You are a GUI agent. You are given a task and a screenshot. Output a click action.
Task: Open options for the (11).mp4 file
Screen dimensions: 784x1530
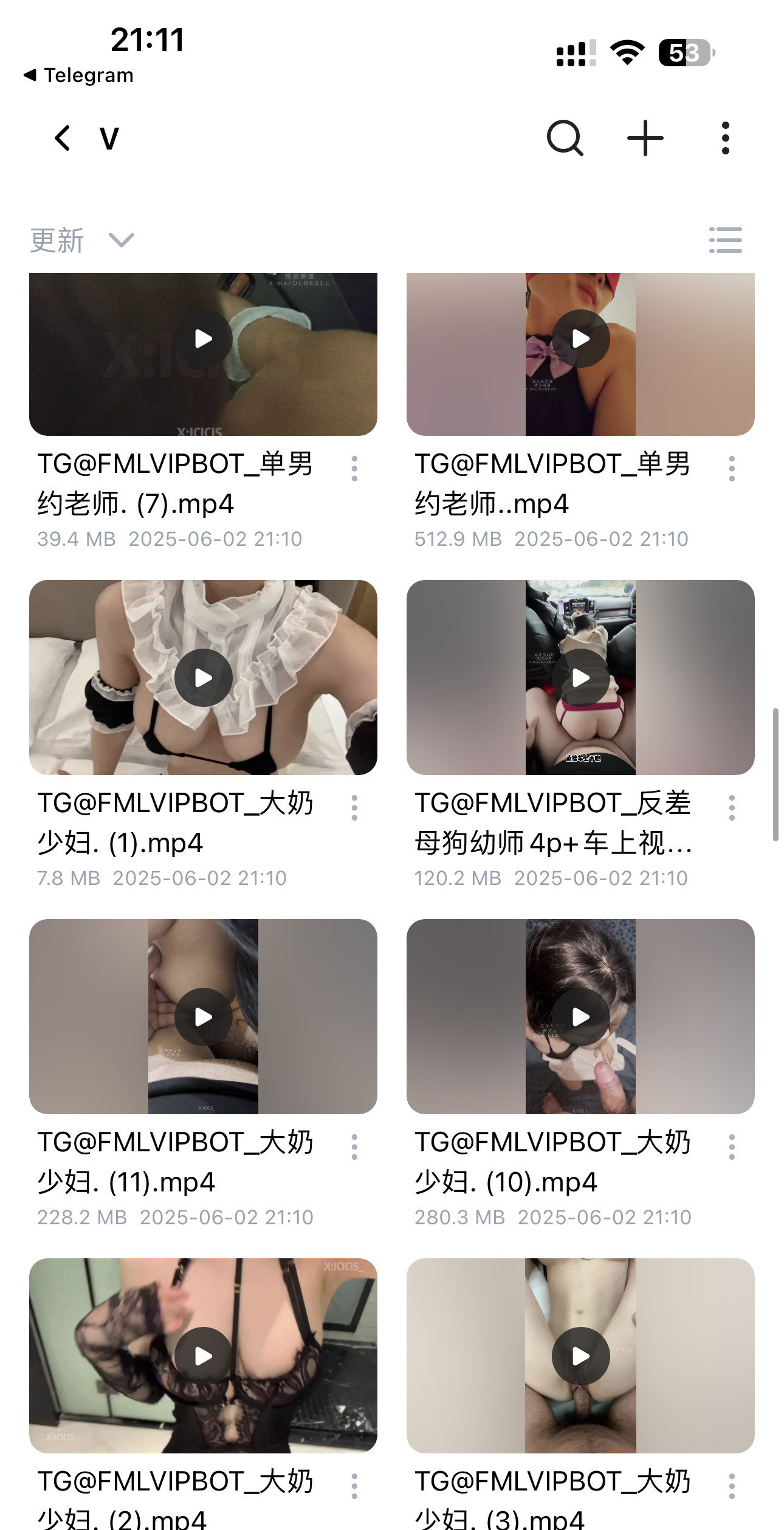(354, 1147)
